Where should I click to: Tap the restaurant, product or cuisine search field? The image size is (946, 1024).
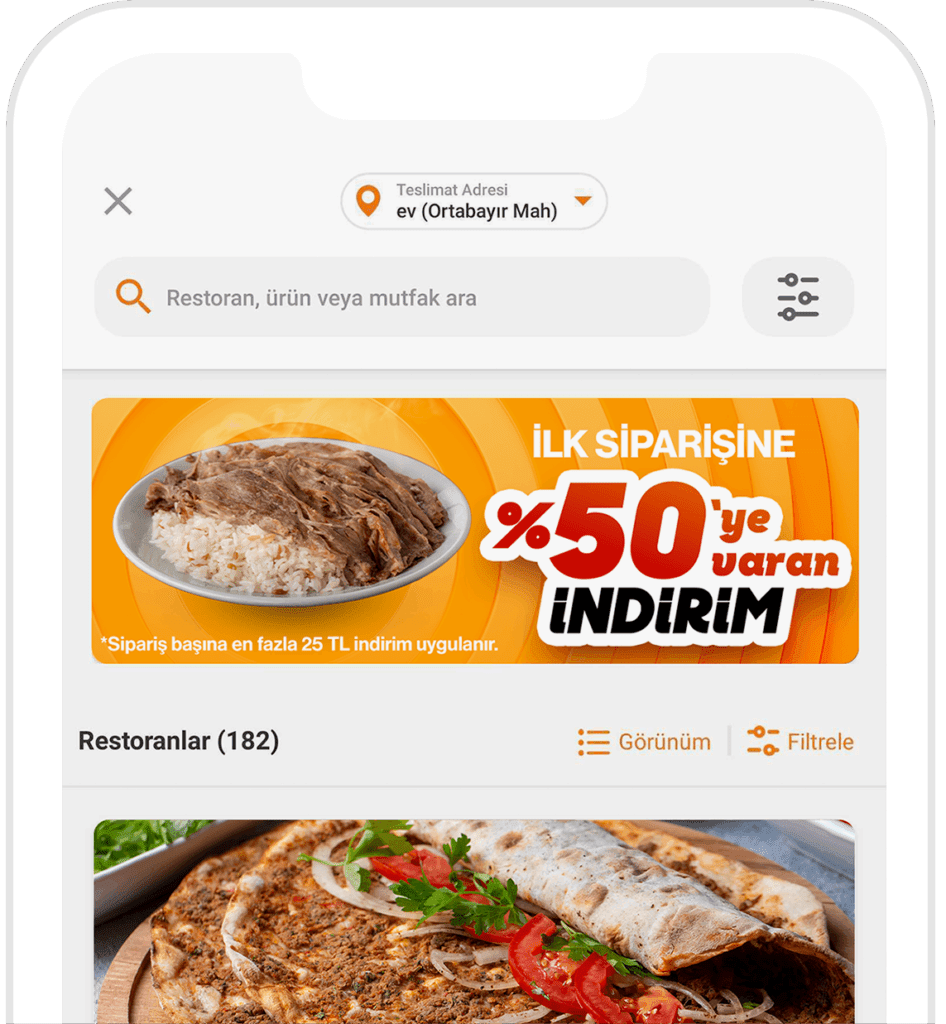click(402, 297)
